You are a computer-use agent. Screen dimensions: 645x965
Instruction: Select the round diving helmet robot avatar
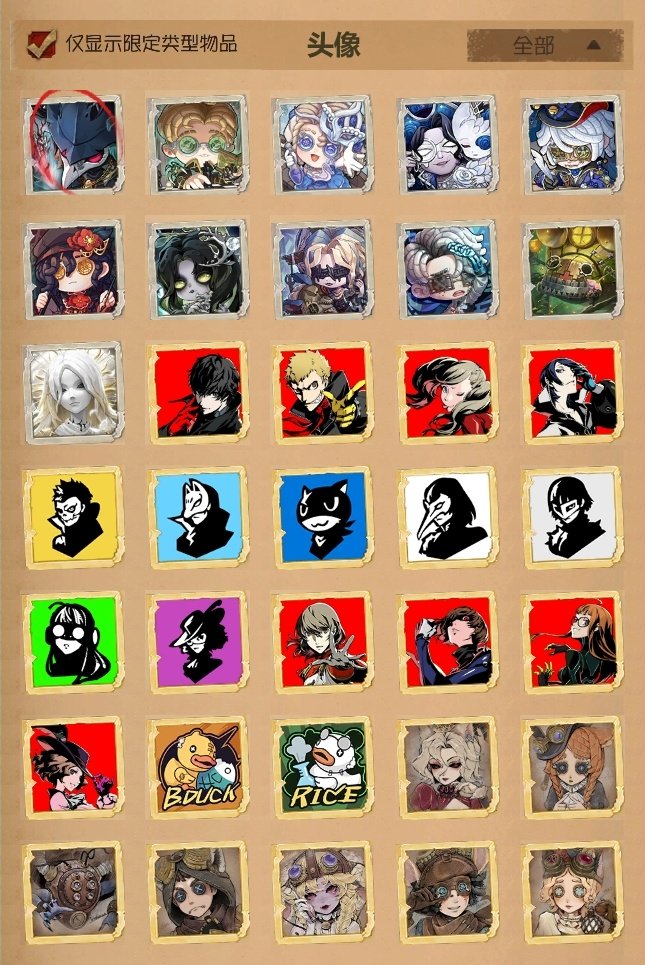point(72,892)
